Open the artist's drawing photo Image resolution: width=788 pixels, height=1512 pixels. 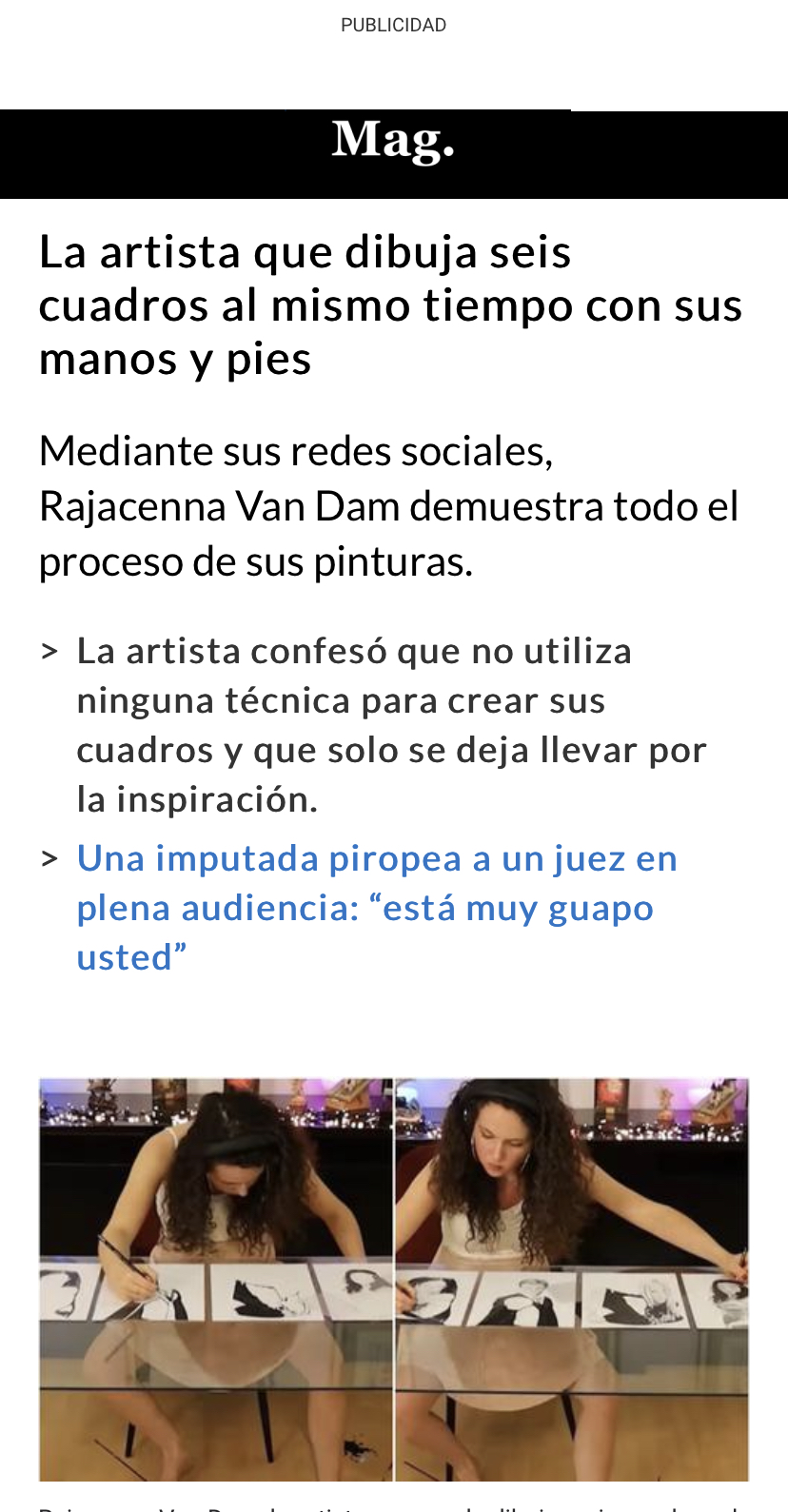pos(394,1279)
